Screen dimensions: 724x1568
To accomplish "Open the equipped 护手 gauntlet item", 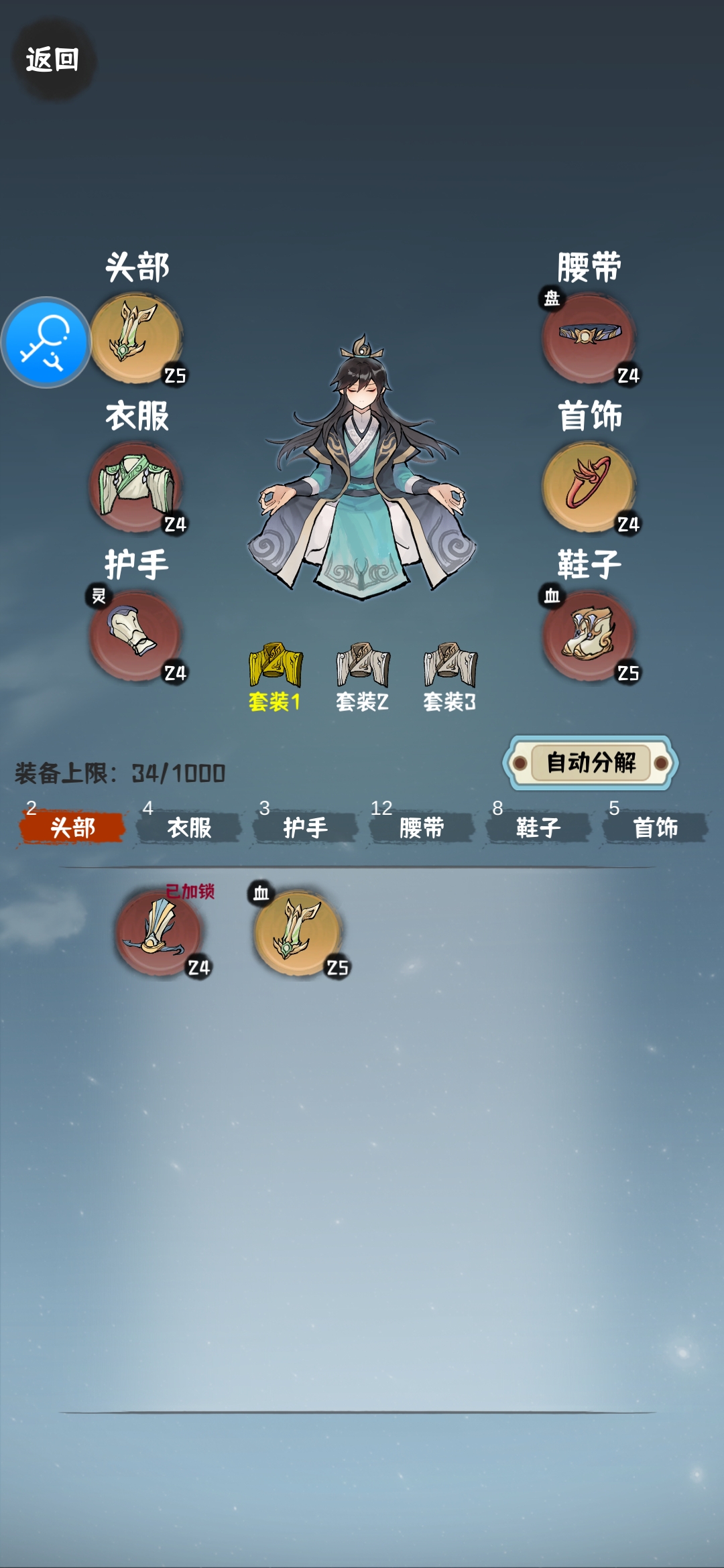I will (x=137, y=636).
